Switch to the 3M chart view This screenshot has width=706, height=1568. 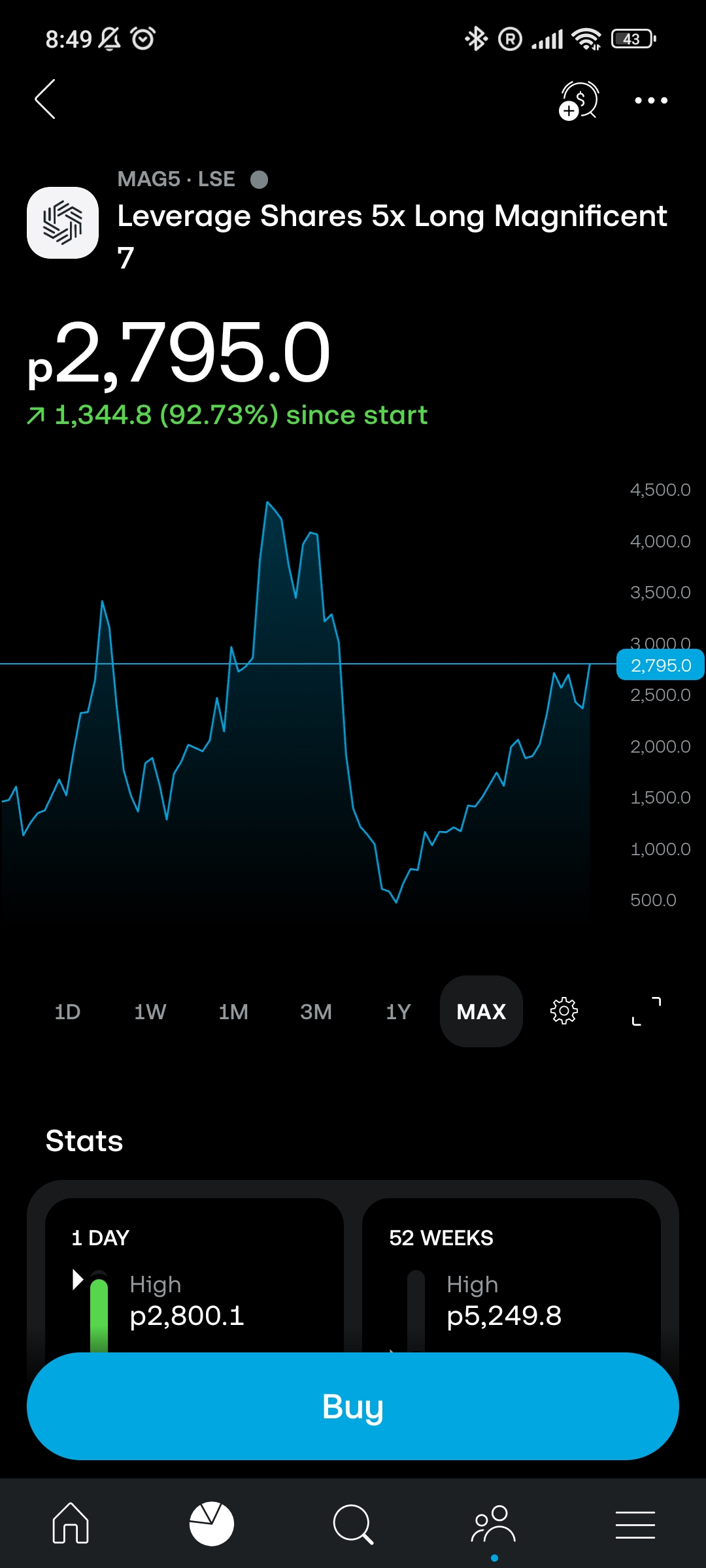316,1011
